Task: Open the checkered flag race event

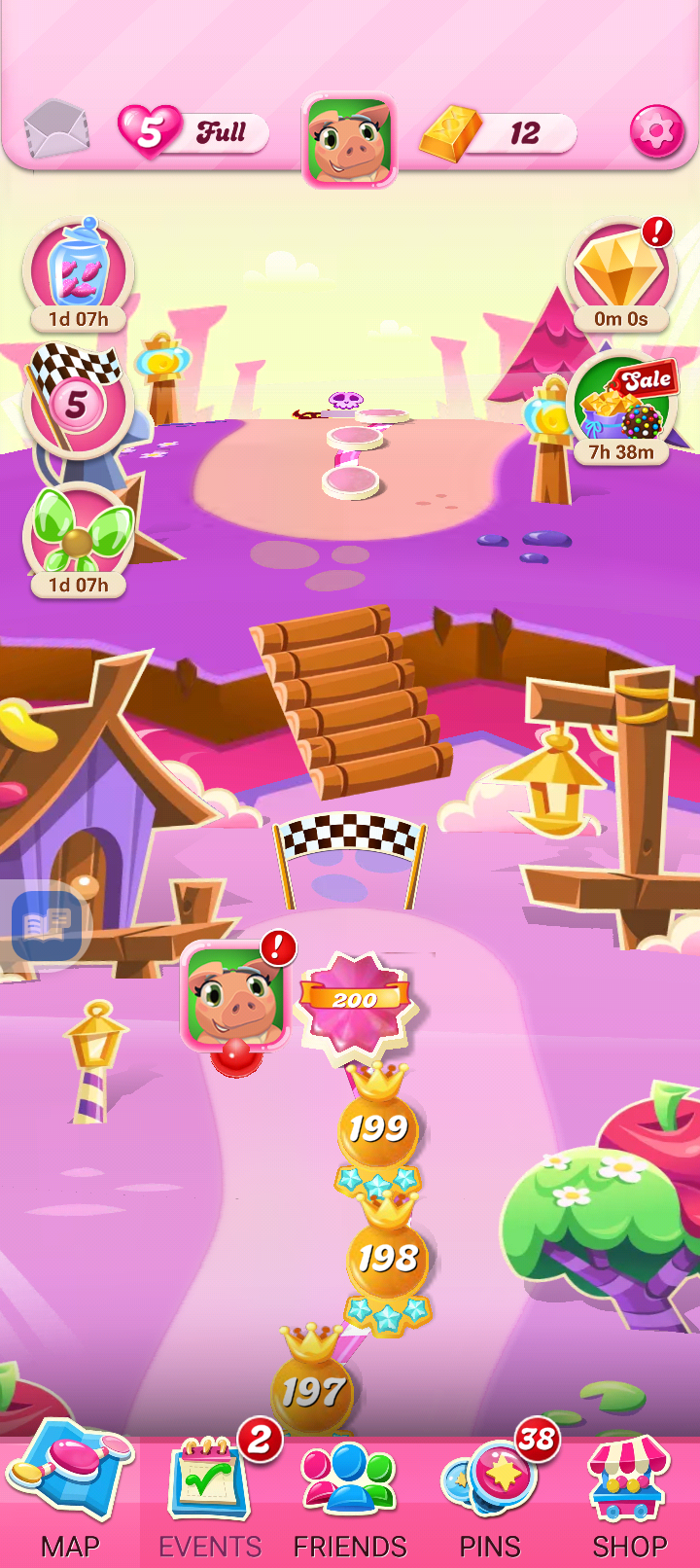Action: click(x=76, y=400)
